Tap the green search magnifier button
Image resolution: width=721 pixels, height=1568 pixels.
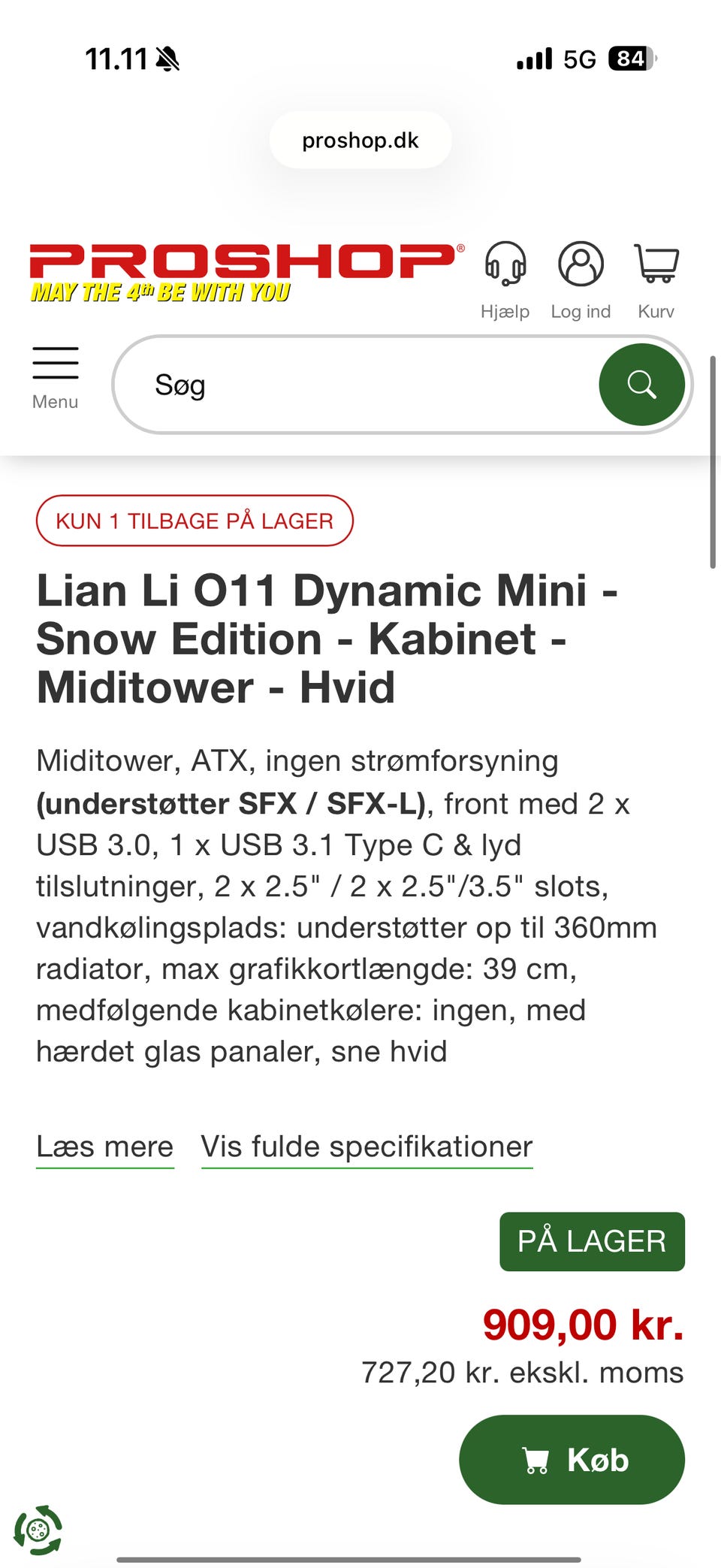(x=642, y=385)
